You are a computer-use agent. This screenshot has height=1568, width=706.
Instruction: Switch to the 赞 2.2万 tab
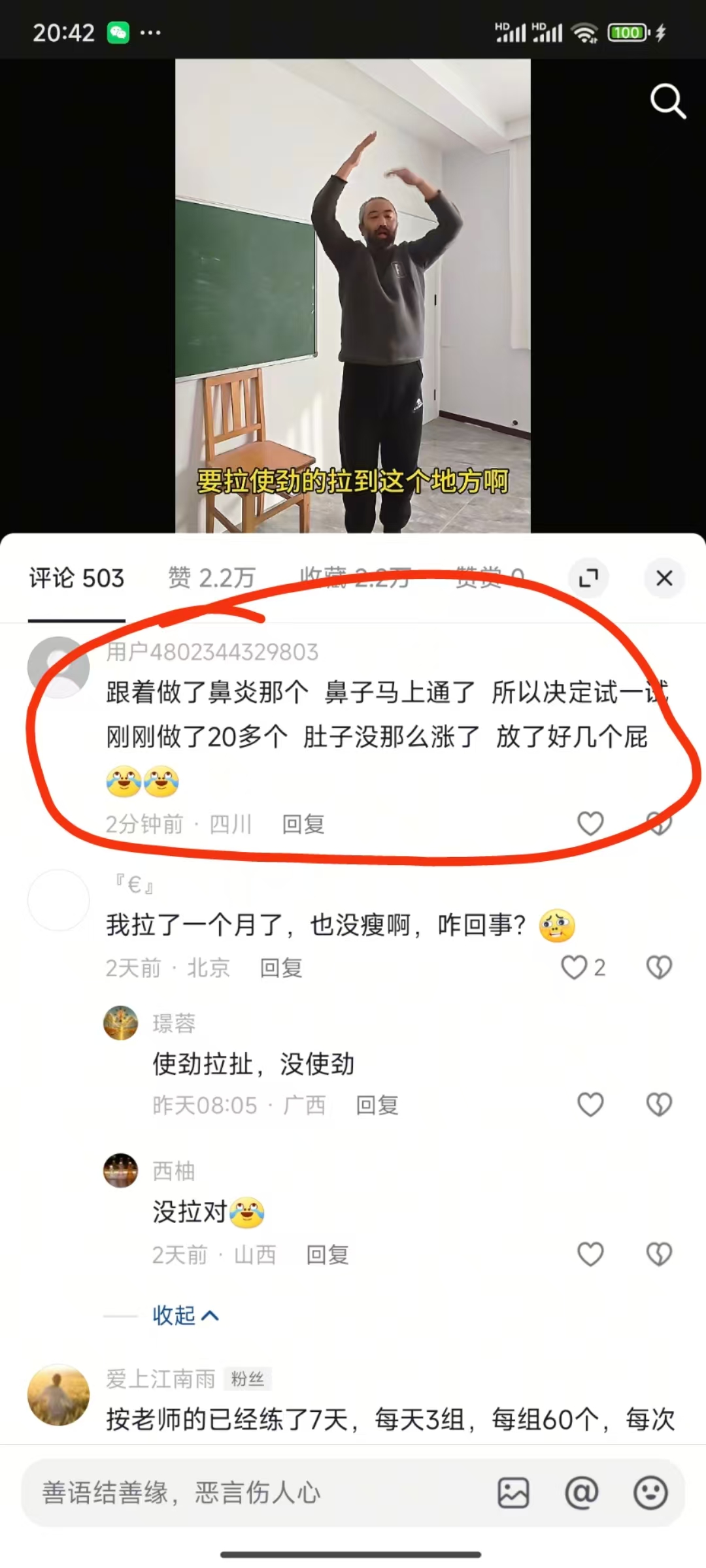[x=211, y=578]
